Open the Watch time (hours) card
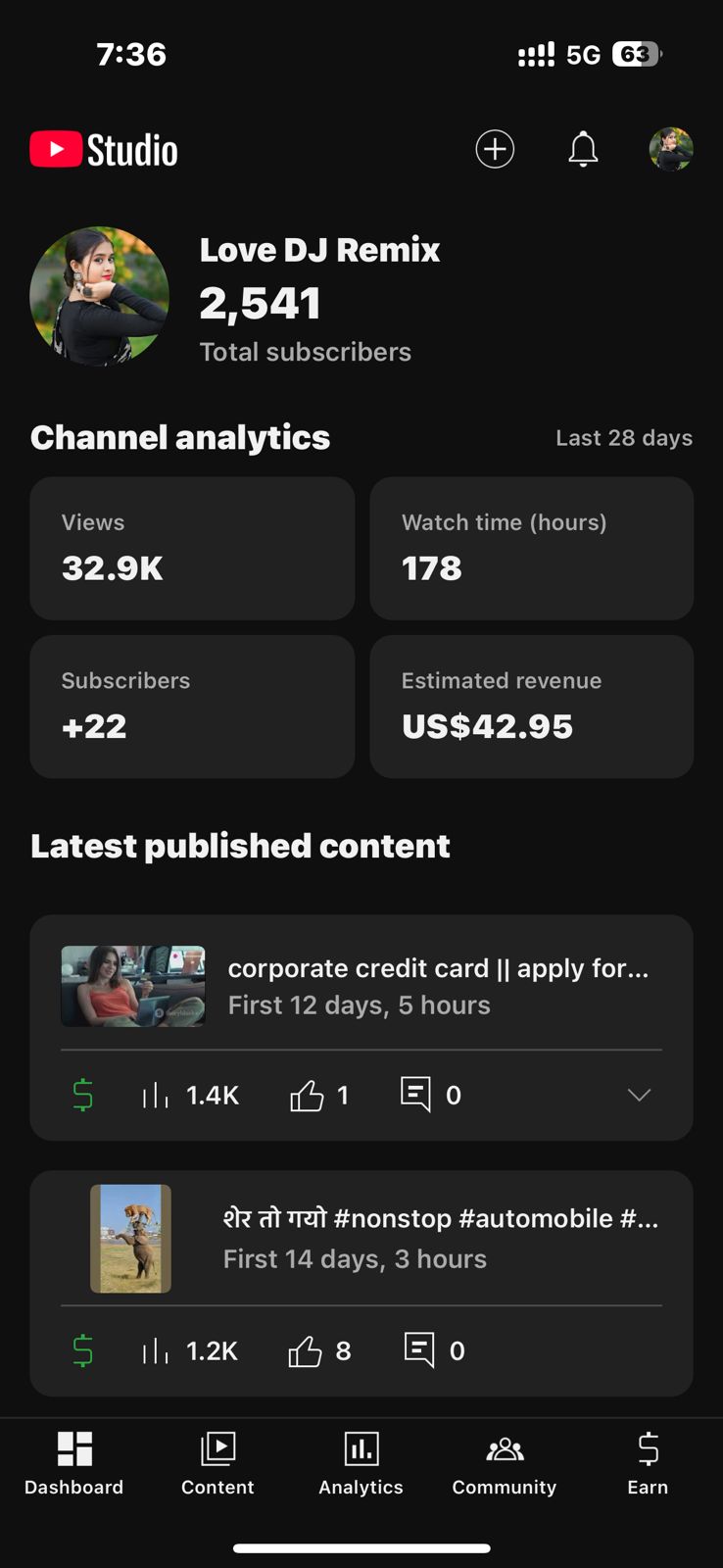 [x=532, y=548]
